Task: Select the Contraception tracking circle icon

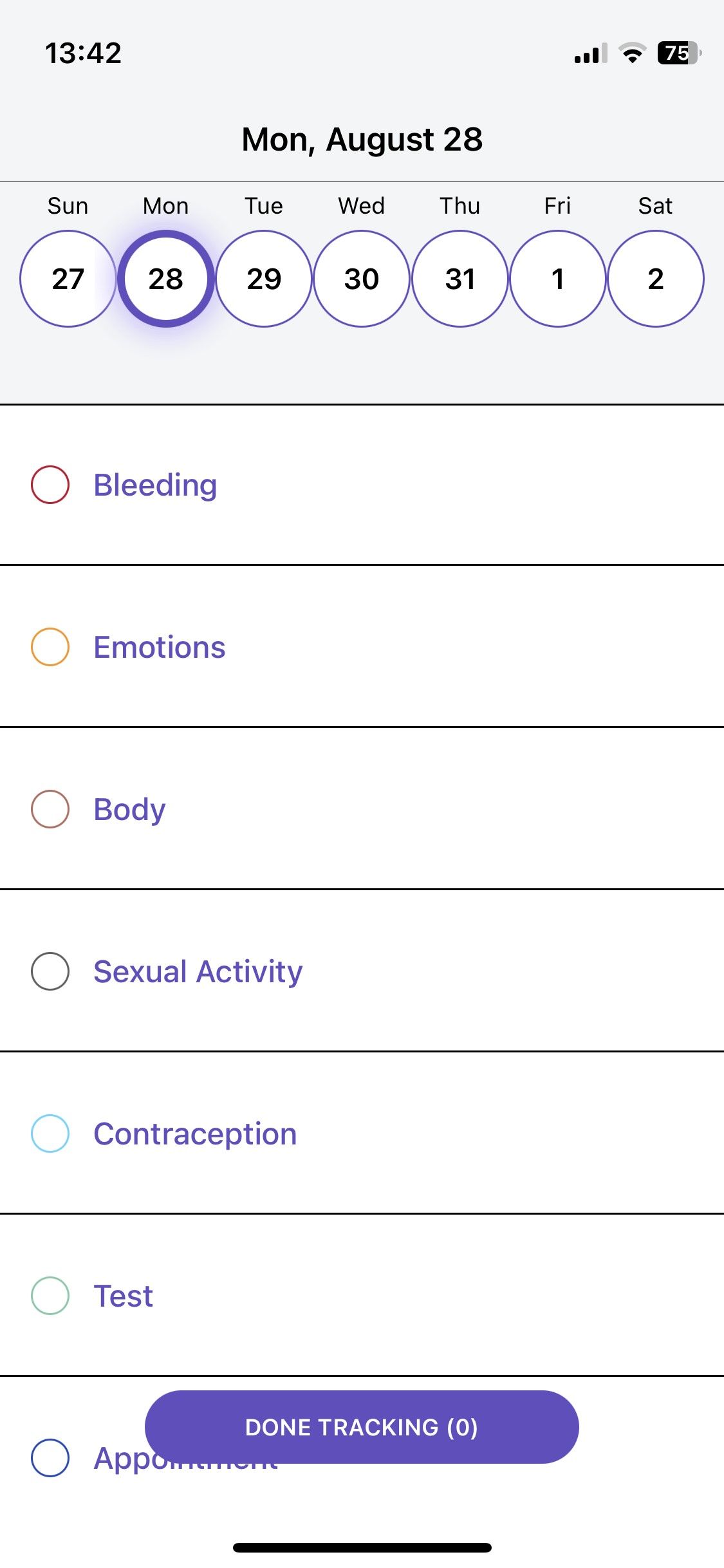Action: (50, 1133)
